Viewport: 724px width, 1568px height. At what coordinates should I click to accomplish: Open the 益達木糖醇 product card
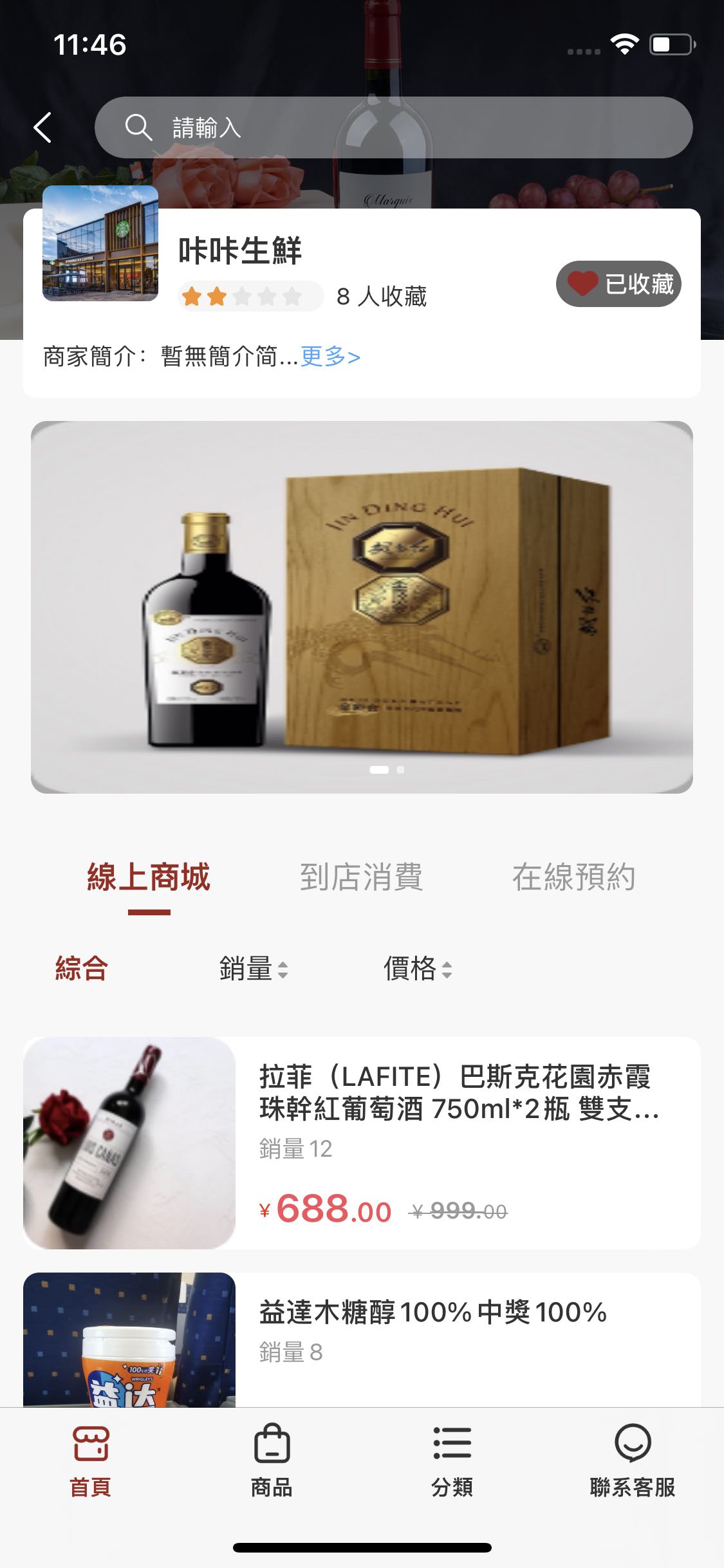coord(362,1339)
